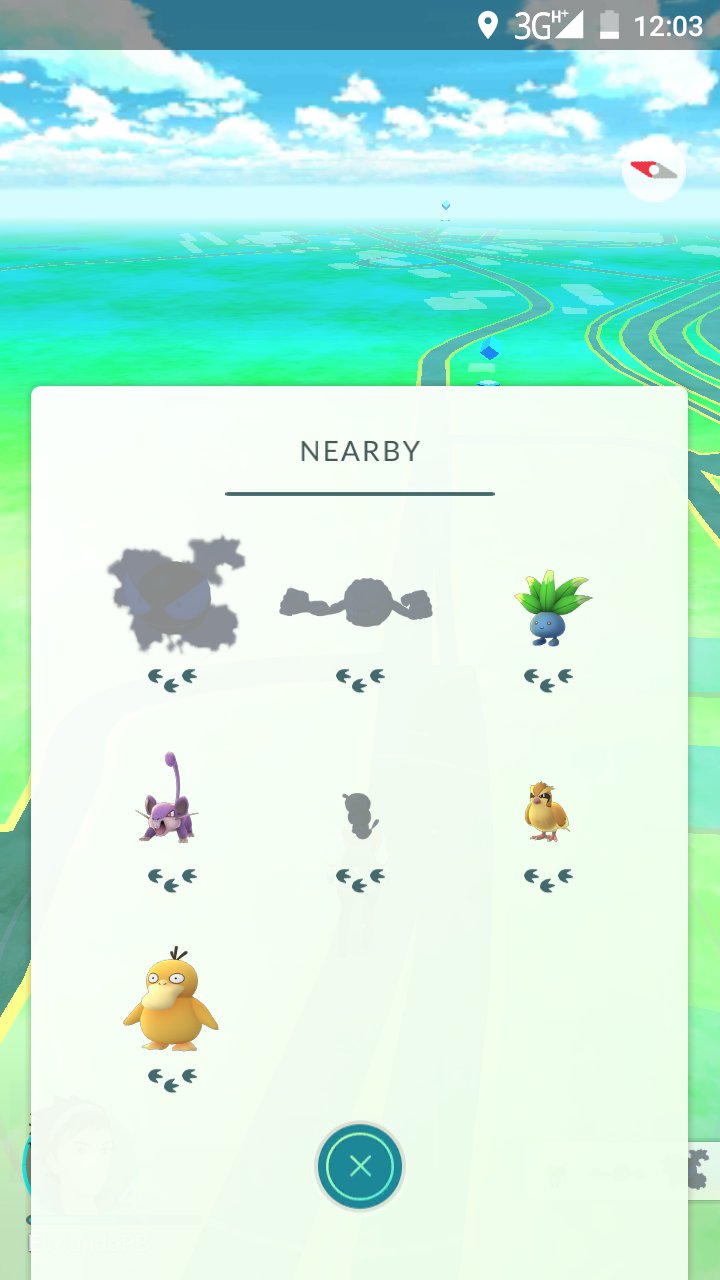The width and height of the screenshot is (720, 1280).
Task: Select the small unknown silhouette beside Rattata
Action: click(x=358, y=815)
